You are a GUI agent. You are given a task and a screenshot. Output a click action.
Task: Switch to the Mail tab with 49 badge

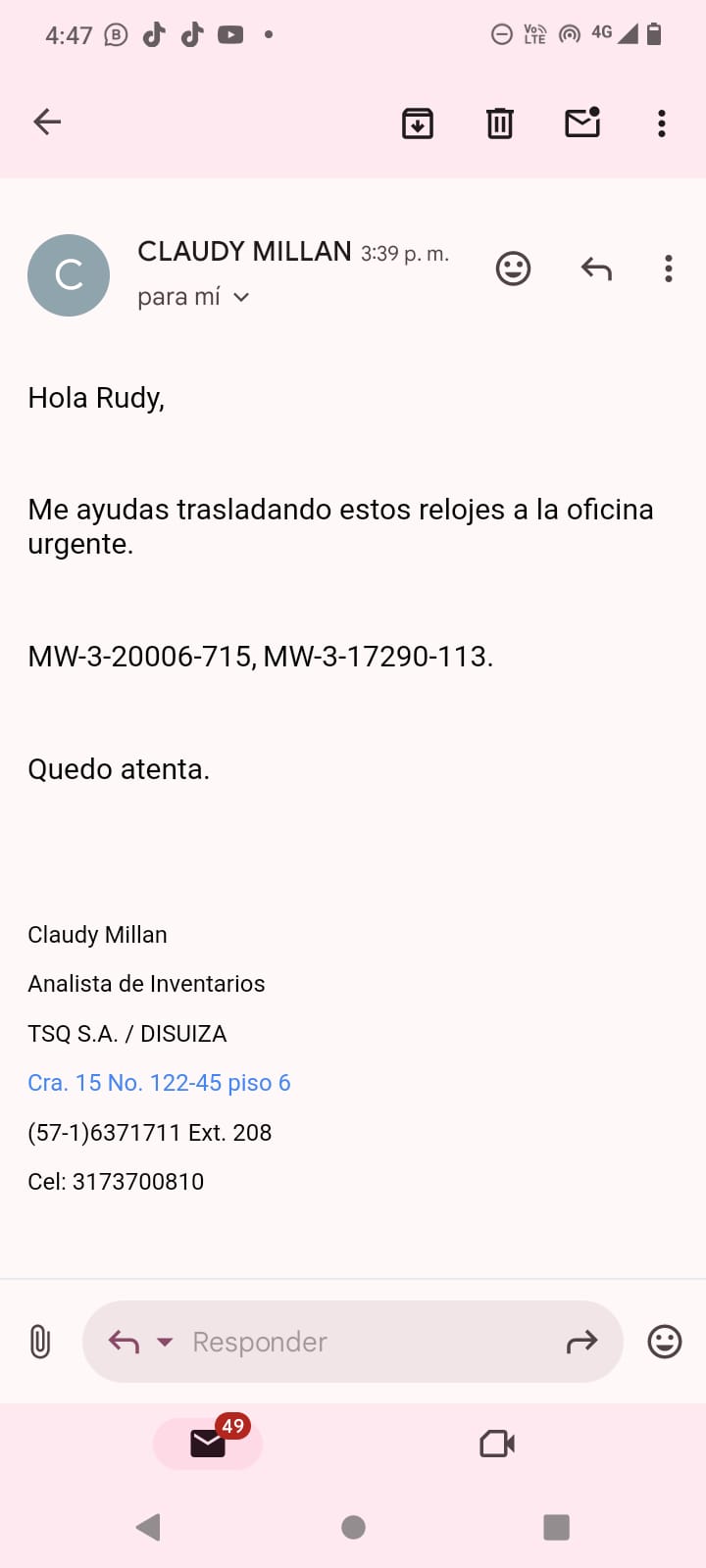click(208, 1444)
